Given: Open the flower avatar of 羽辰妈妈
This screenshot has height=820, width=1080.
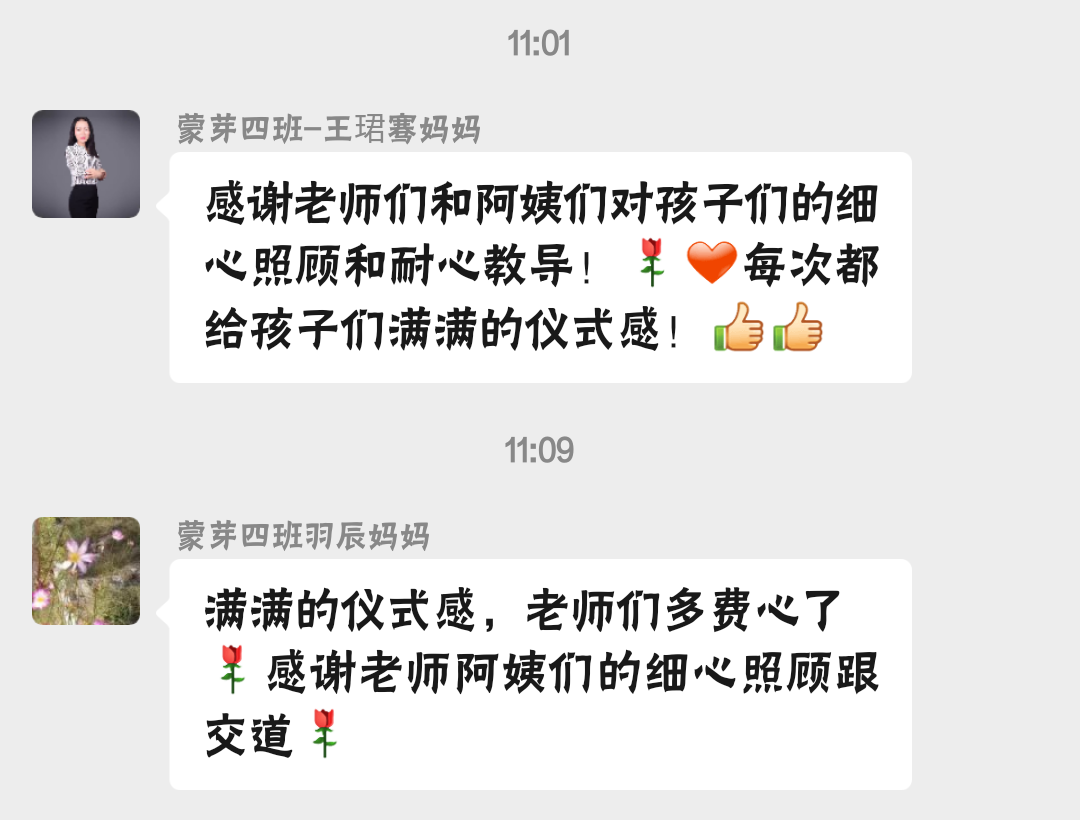Looking at the screenshot, I should coord(86,571).
